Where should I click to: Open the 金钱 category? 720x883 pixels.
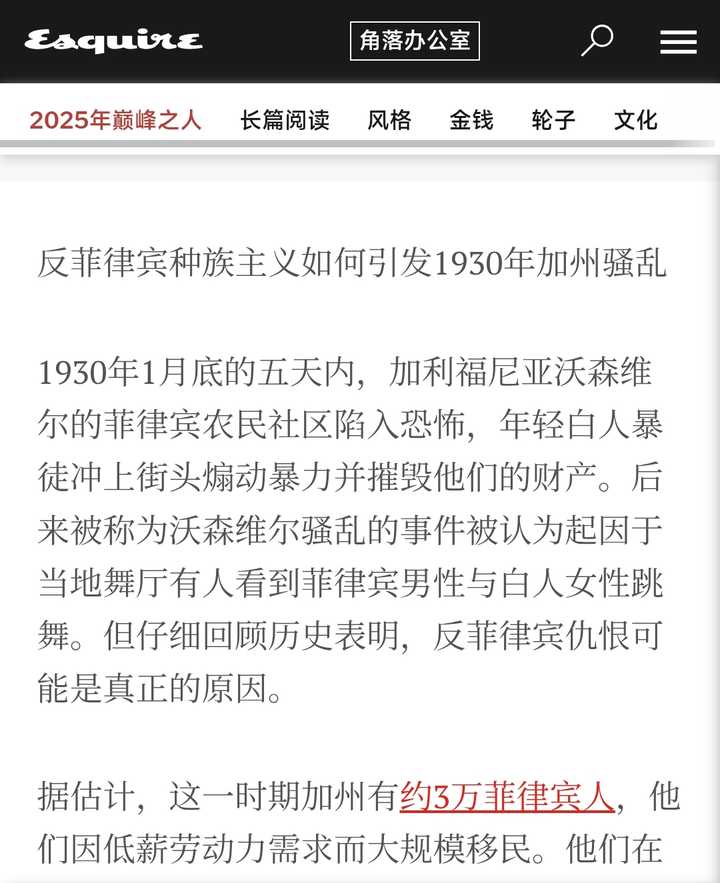tap(471, 120)
